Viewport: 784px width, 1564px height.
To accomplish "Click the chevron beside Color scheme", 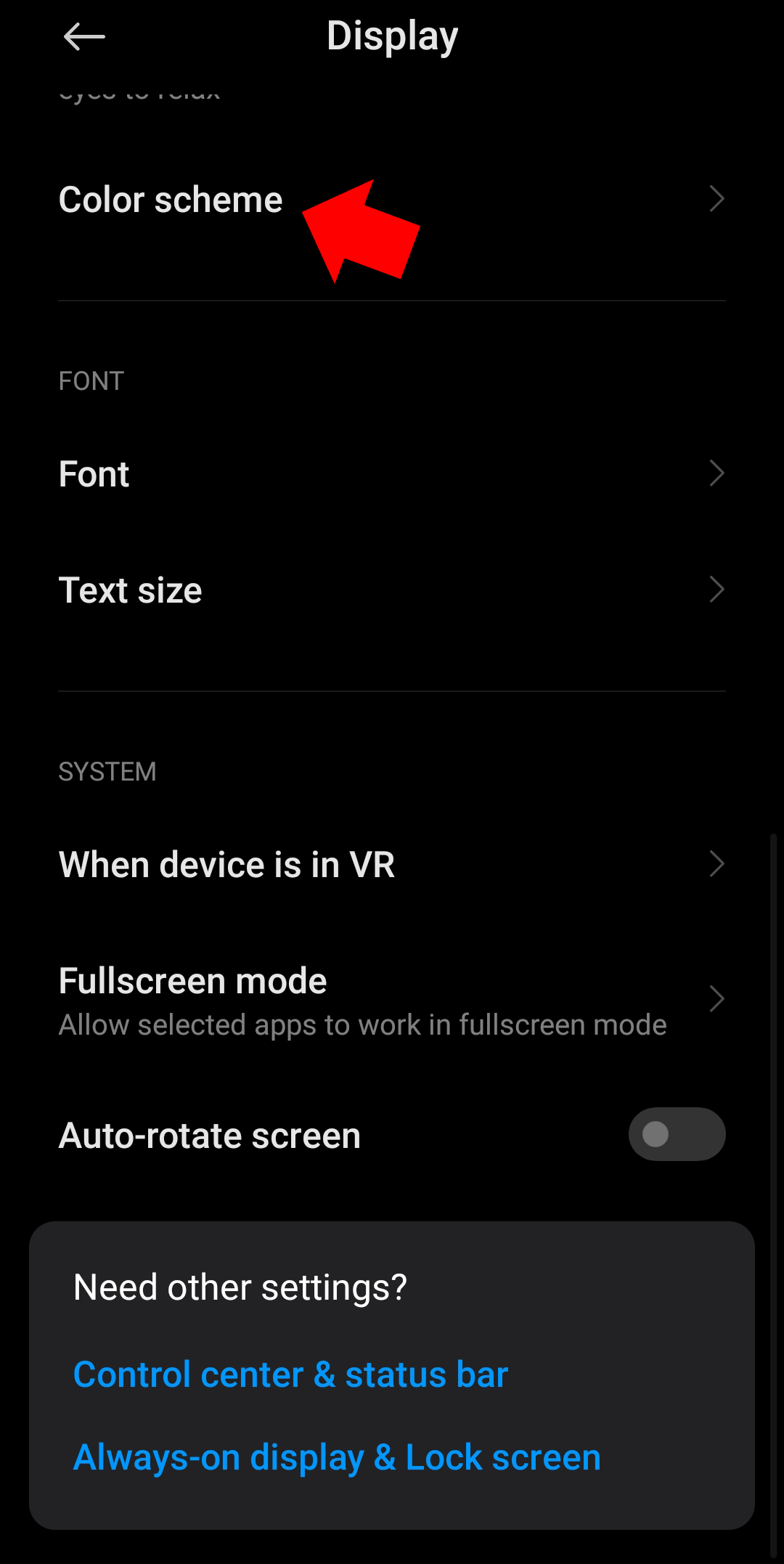I will 716,199.
